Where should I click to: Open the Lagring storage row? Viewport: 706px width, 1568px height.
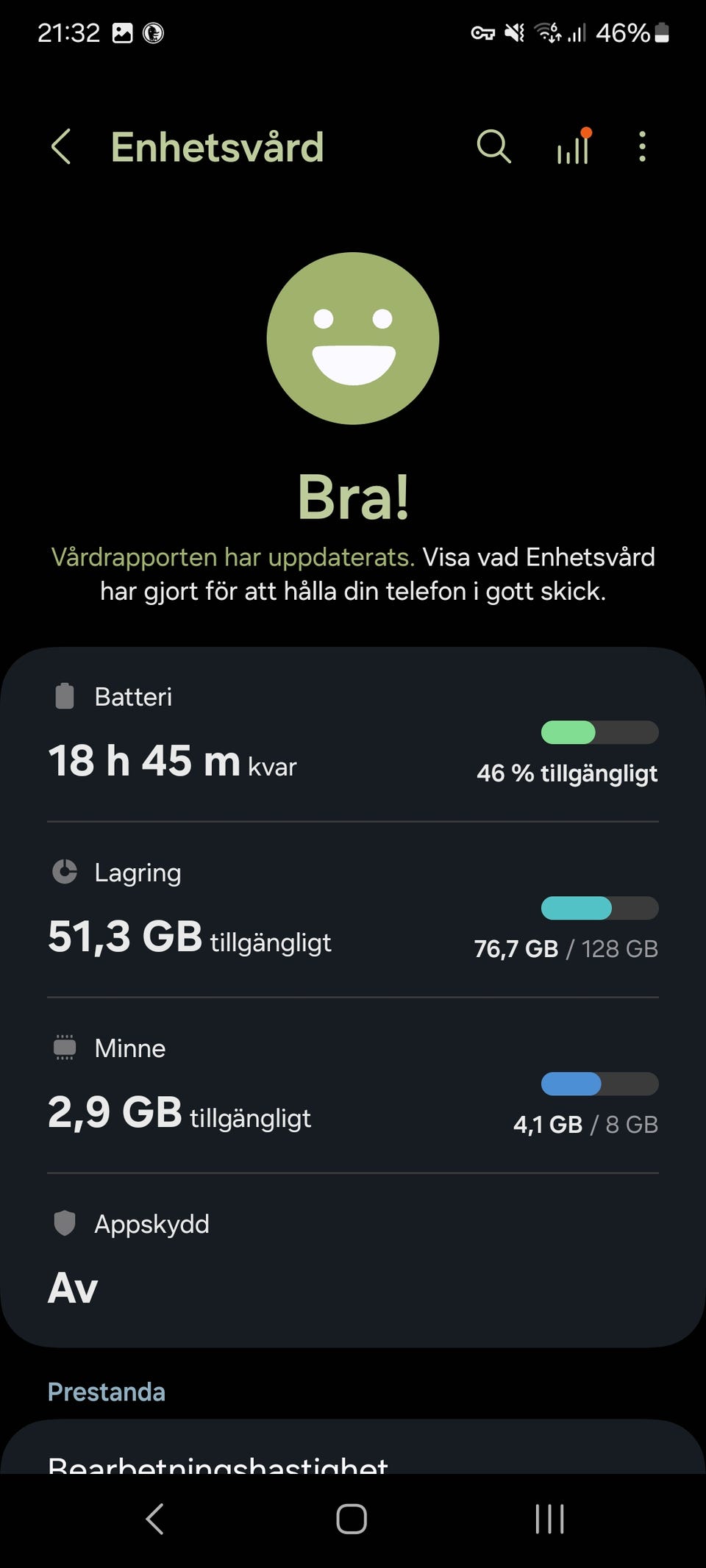point(353,910)
